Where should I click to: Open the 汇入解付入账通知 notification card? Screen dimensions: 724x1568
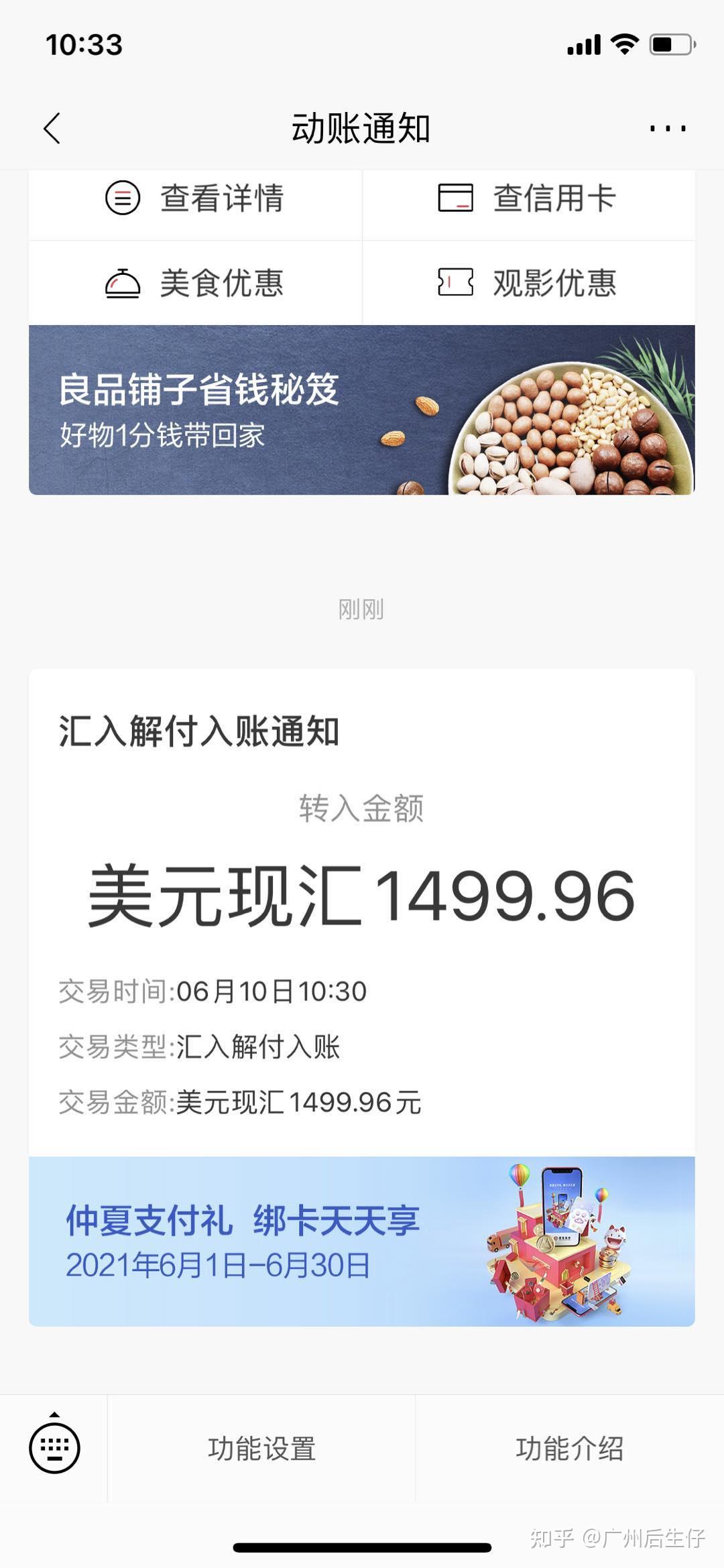coord(362,905)
